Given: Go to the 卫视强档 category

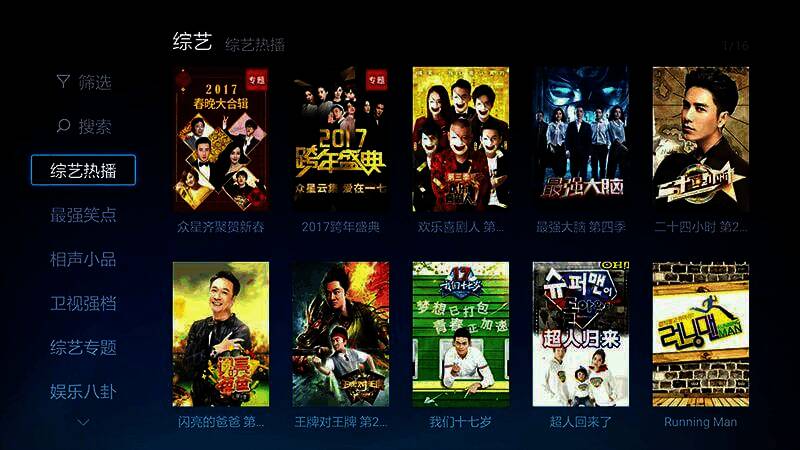Looking at the screenshot, I should click(84, 303).
